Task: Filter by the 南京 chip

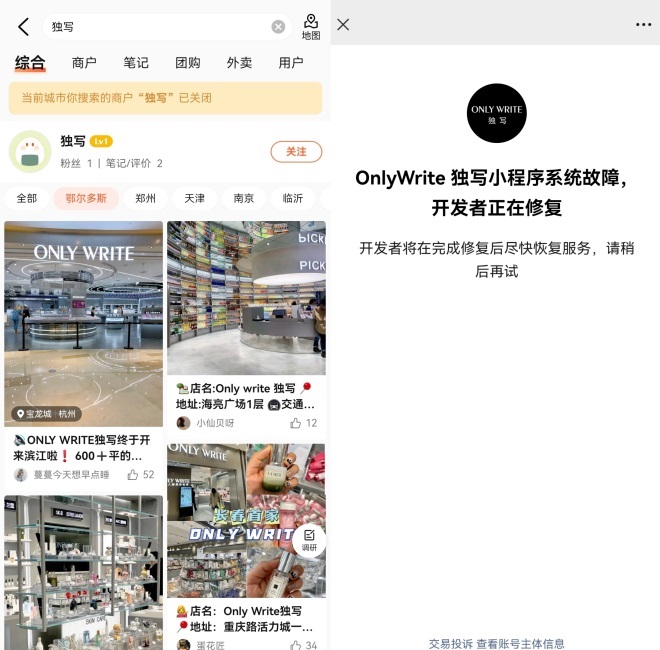Action: click(244, 198)
